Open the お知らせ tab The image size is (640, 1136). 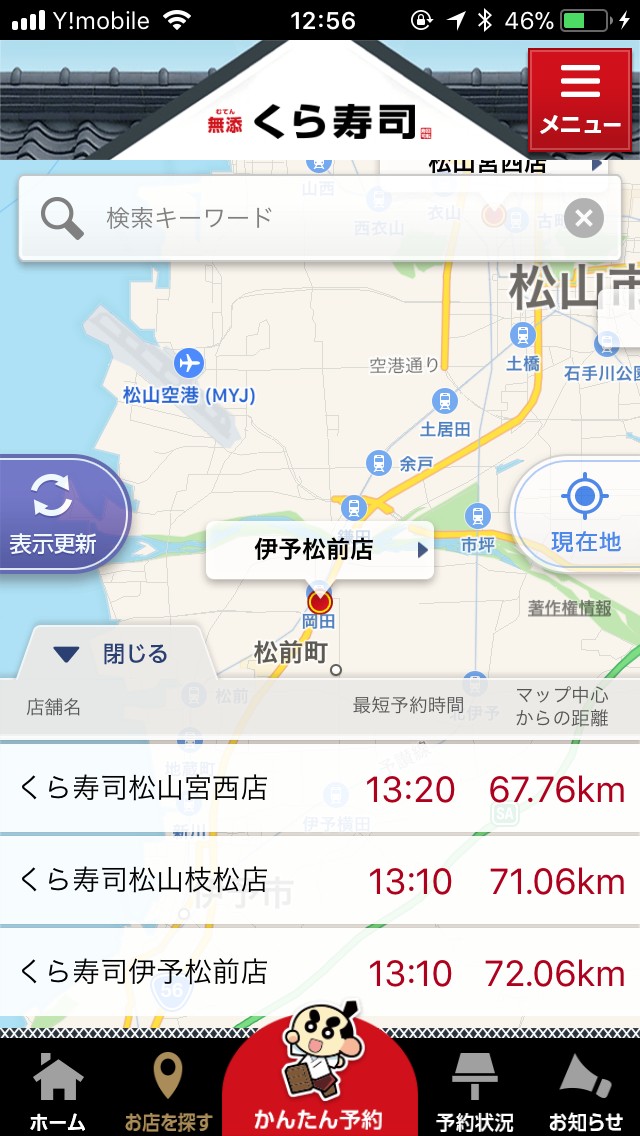pyautogui.click(x=586, y=1092)
